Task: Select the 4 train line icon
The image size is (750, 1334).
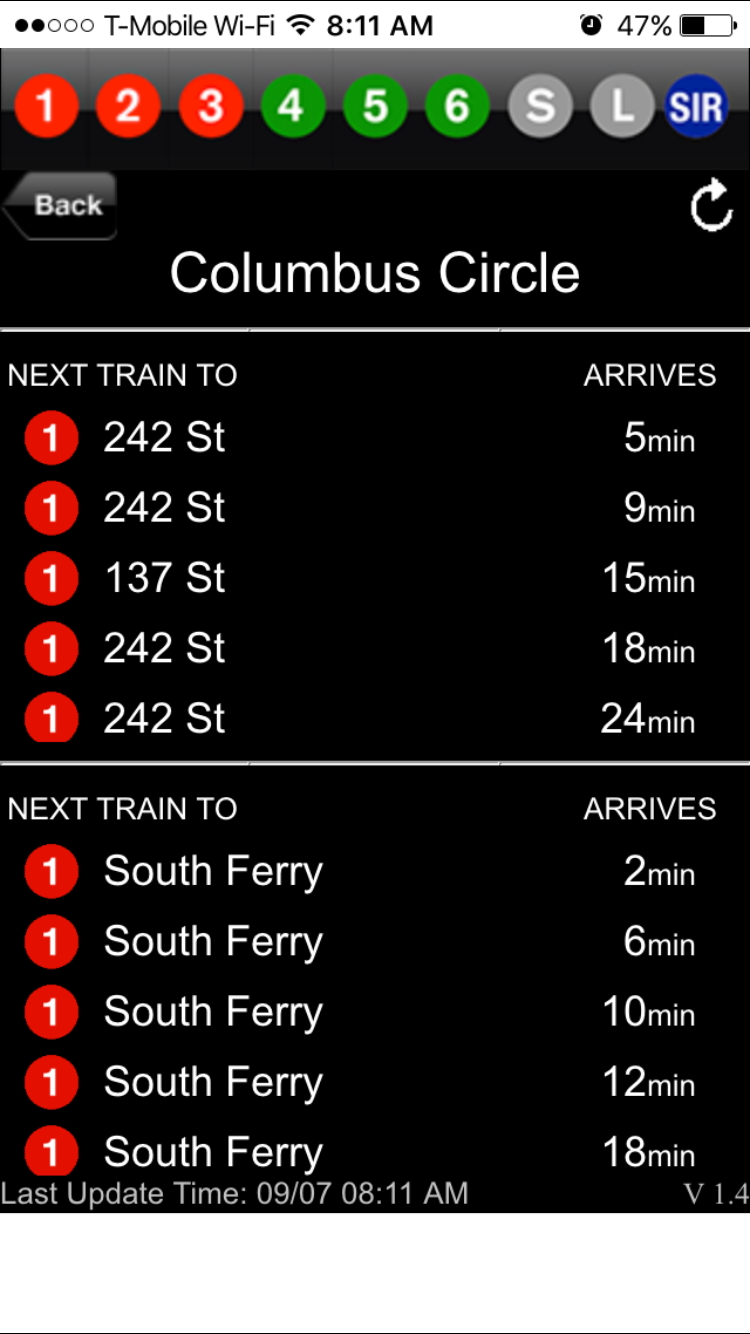Action: [292, 106]
